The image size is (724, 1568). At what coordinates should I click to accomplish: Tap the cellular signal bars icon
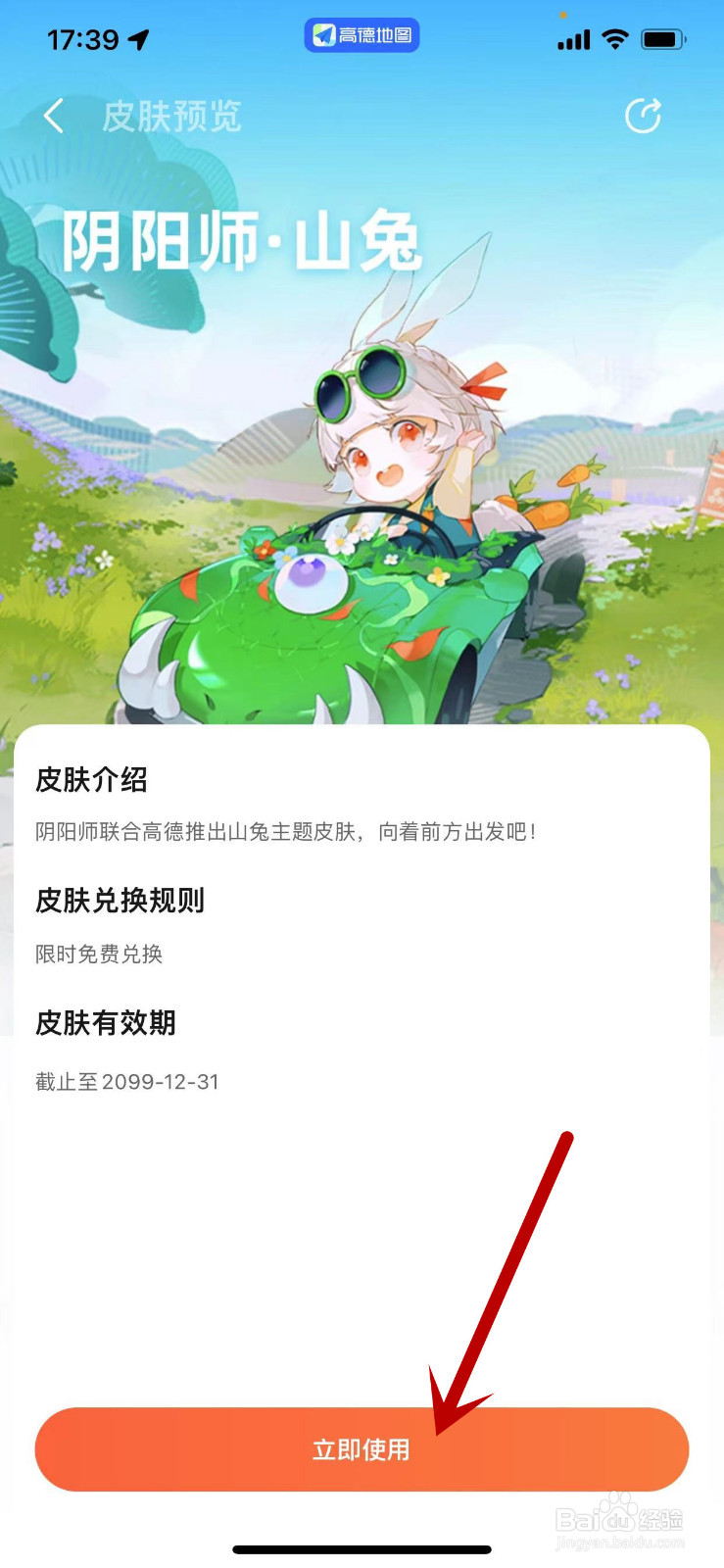[573, 39]
